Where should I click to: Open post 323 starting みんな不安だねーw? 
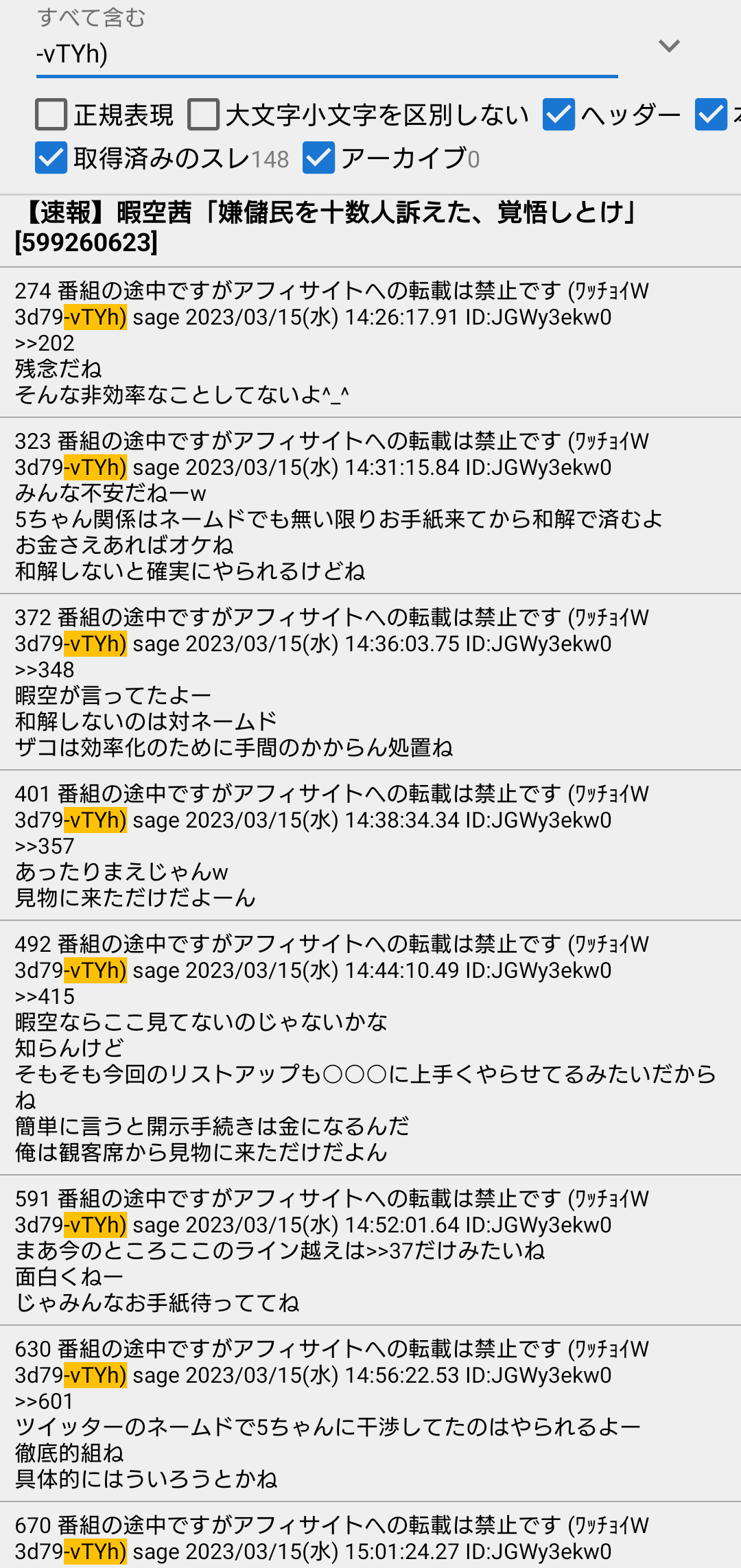pos(370,506)
